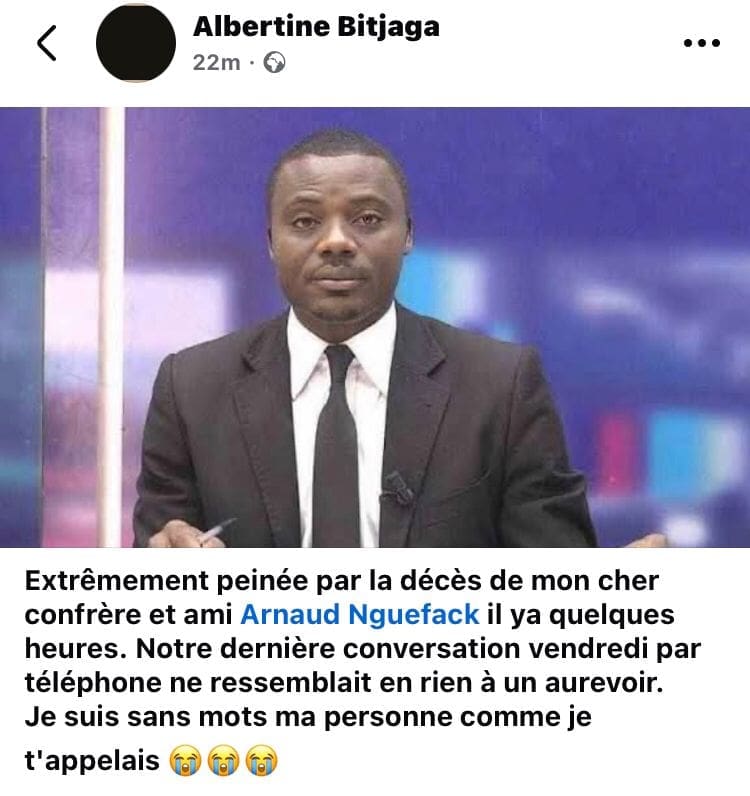Open the post photo in full view
This screenshot has width=750, height=796.
(x=375, y=328)
